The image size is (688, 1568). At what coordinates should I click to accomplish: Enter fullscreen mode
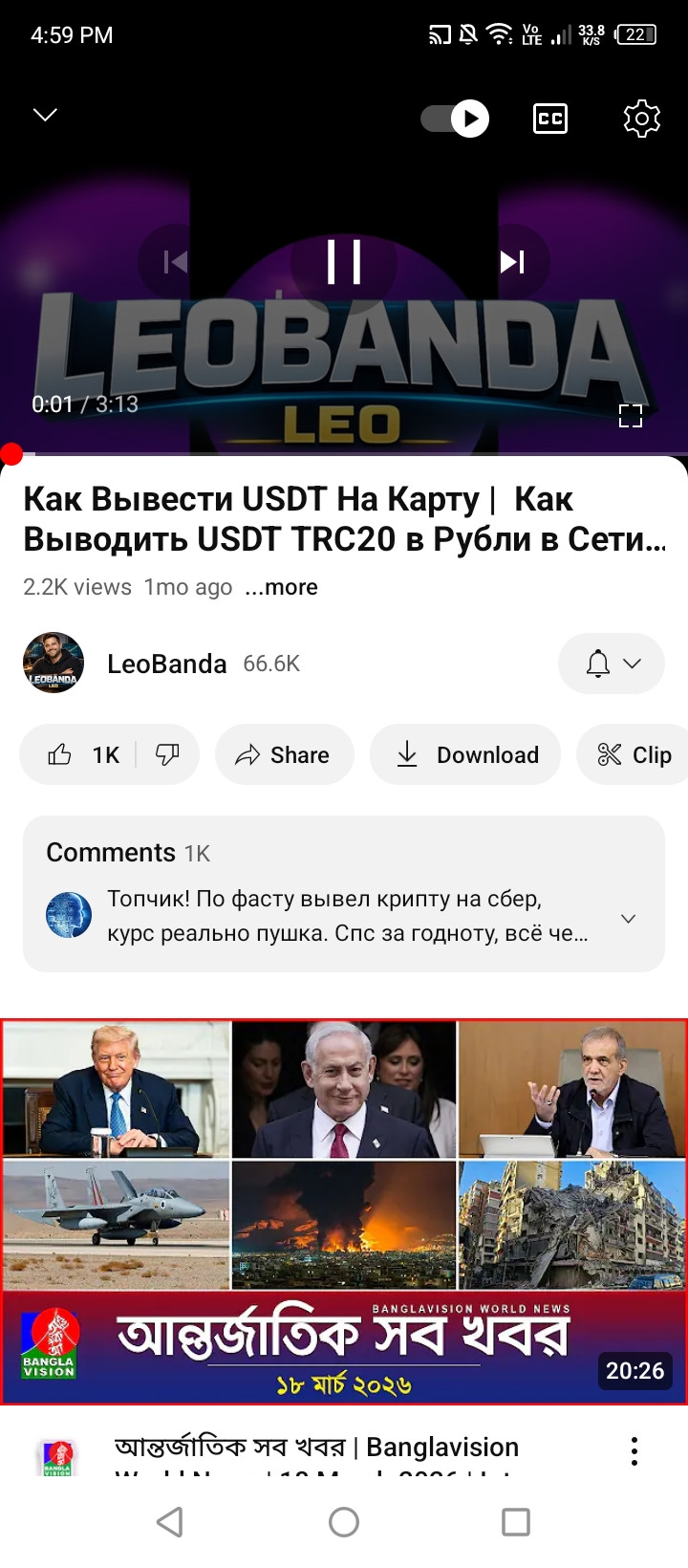630,415
